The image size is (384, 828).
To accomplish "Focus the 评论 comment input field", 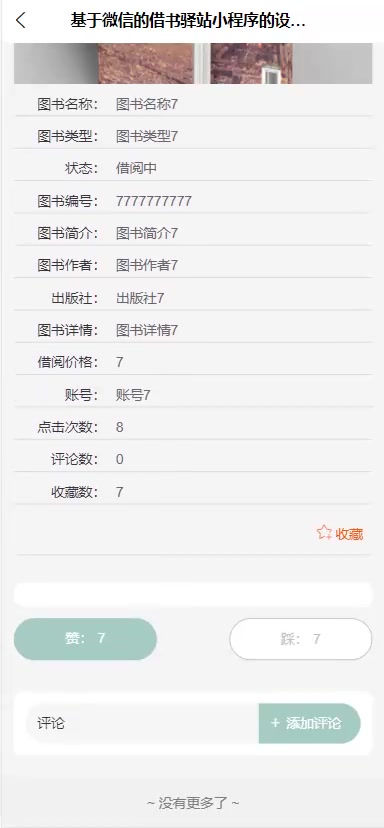I will pos(143,723).
